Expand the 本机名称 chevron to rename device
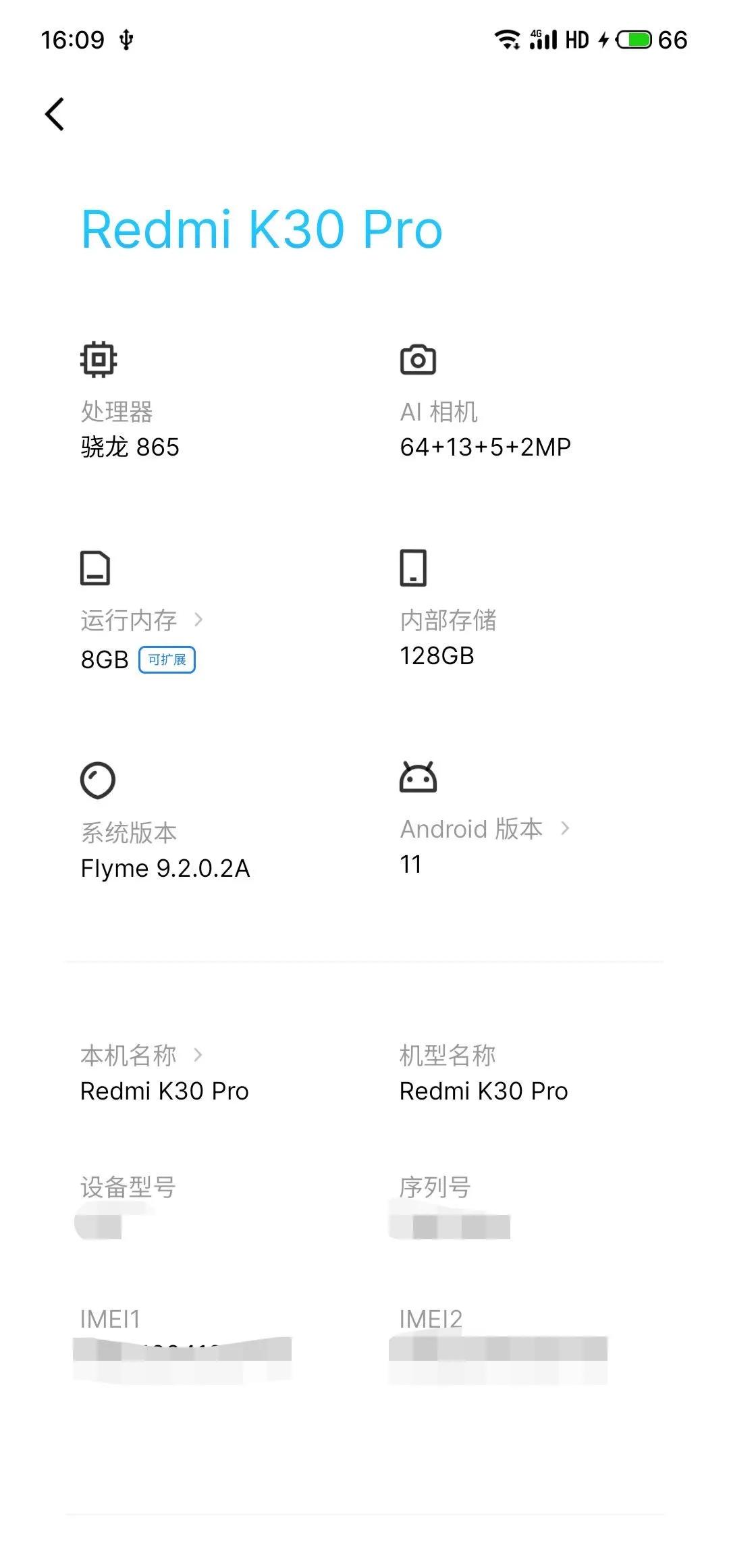729x1568 pixels. 199,1054
